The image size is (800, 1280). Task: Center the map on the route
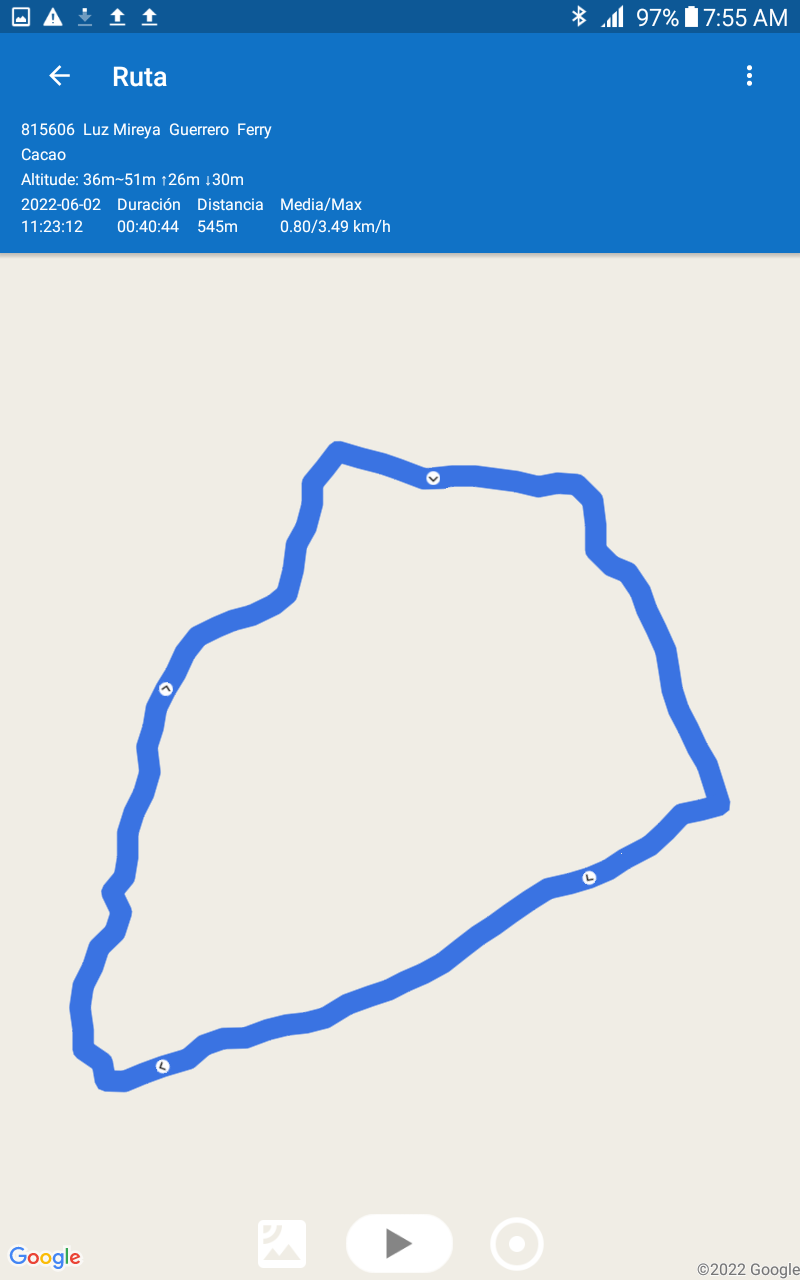tap(517, 1244)
